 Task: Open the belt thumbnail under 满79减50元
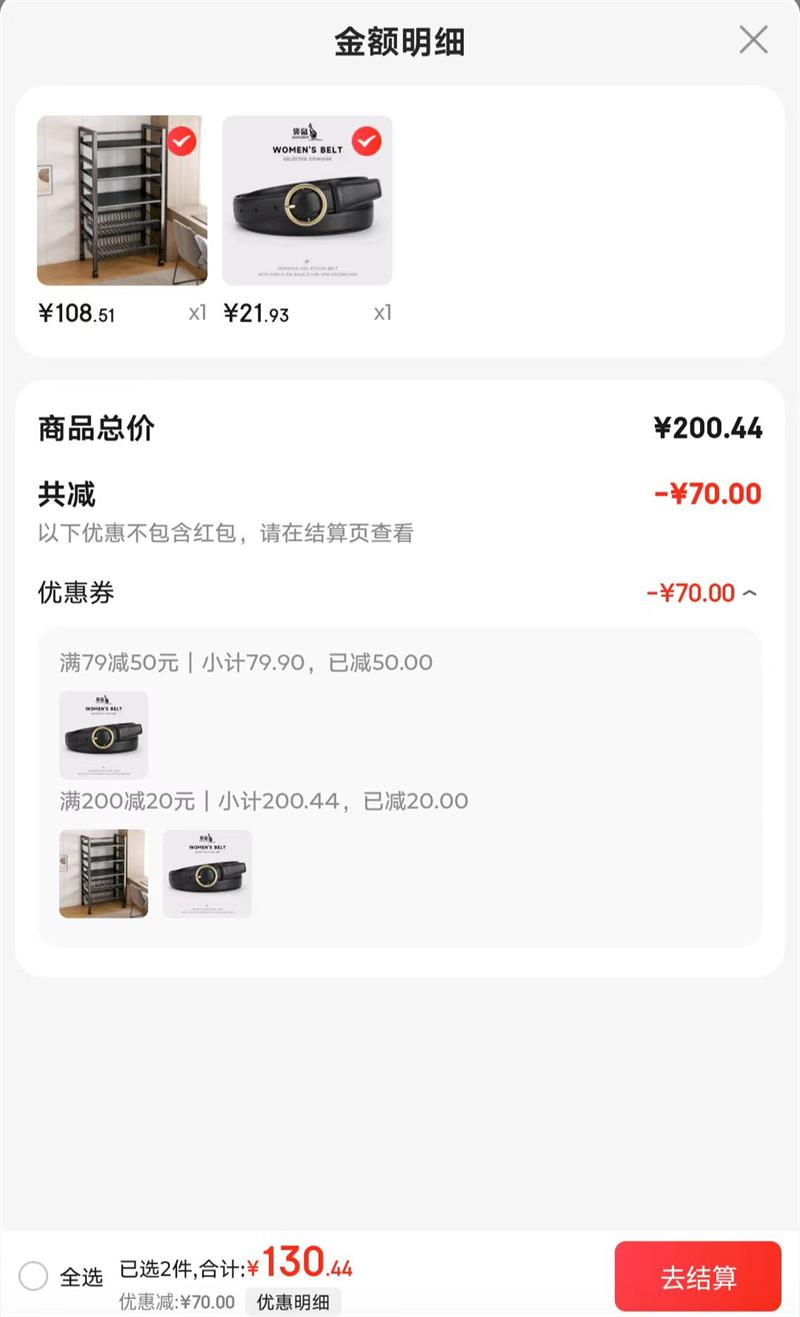tap(104, 735)
